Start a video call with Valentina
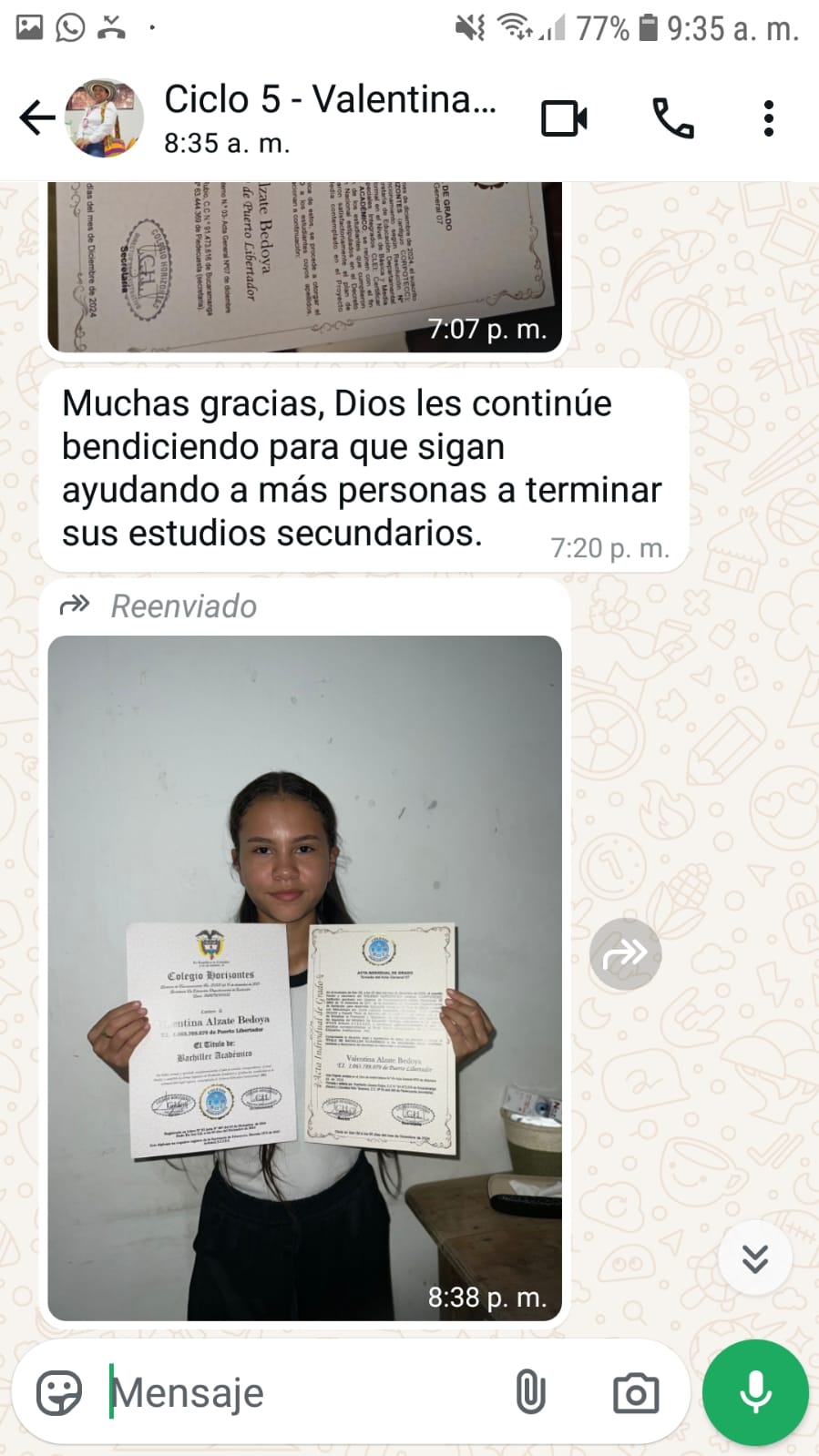This screenshot has height=1456, width=819. 564,118
